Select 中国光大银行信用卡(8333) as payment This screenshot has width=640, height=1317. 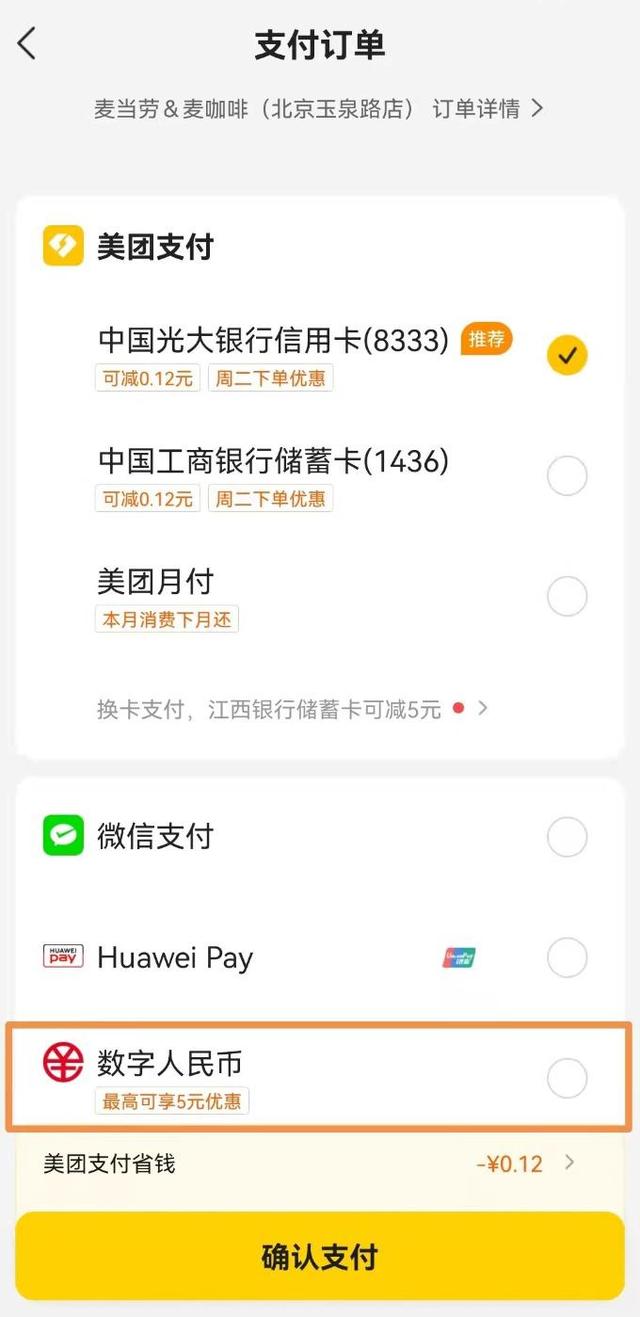pos(567,355)
